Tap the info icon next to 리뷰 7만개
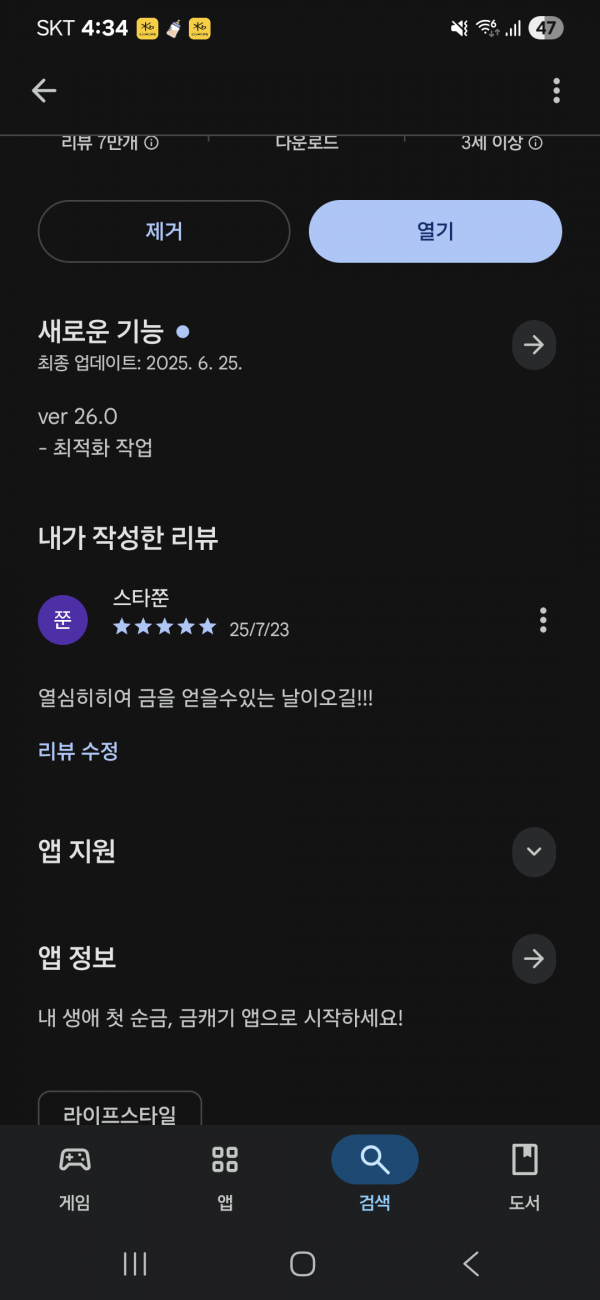The image size is (600, 1300). pyautogui.click(x=152, y=143)
